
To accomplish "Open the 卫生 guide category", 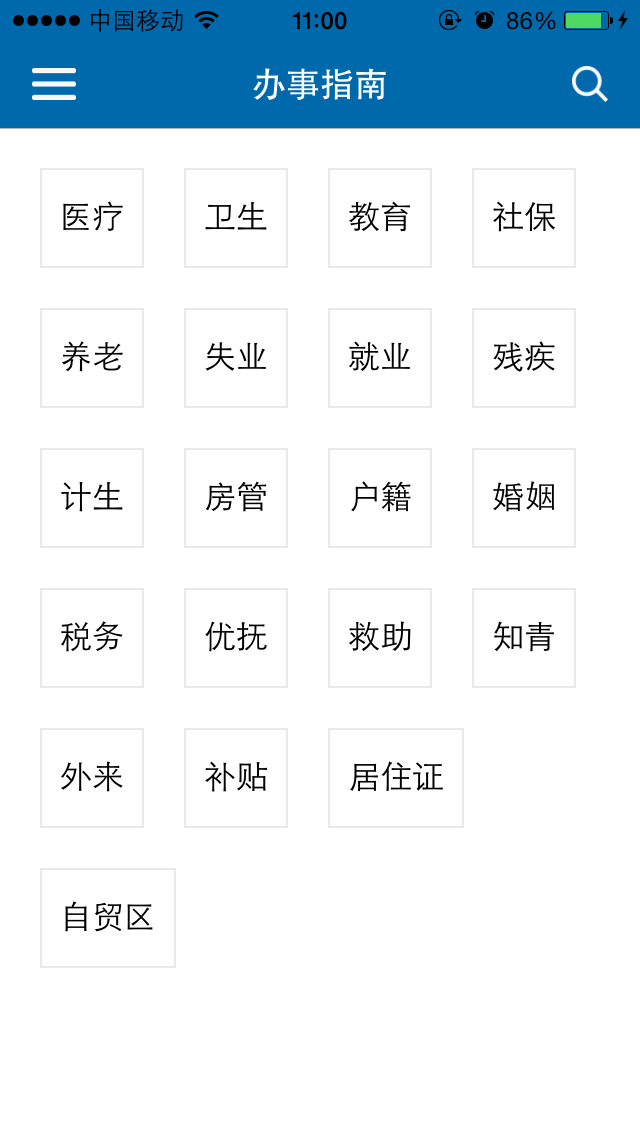I will (236, 218).
